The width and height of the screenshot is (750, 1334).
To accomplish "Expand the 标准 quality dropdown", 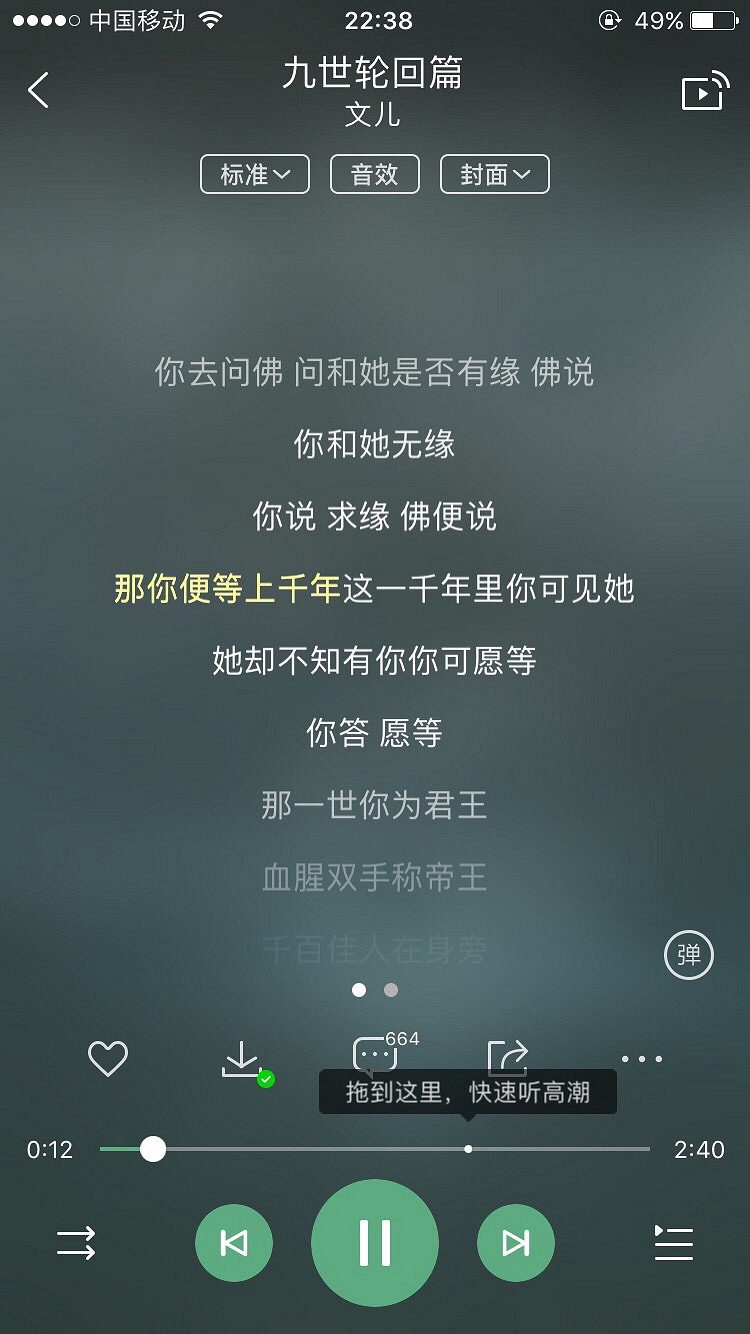I will coord(255,175).
